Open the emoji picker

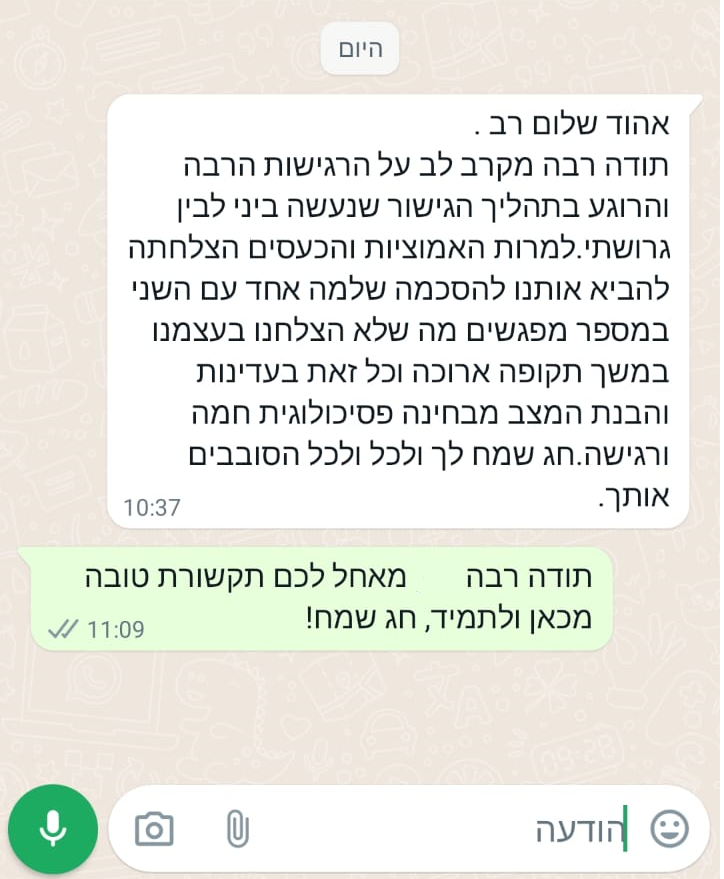point(669,828)
